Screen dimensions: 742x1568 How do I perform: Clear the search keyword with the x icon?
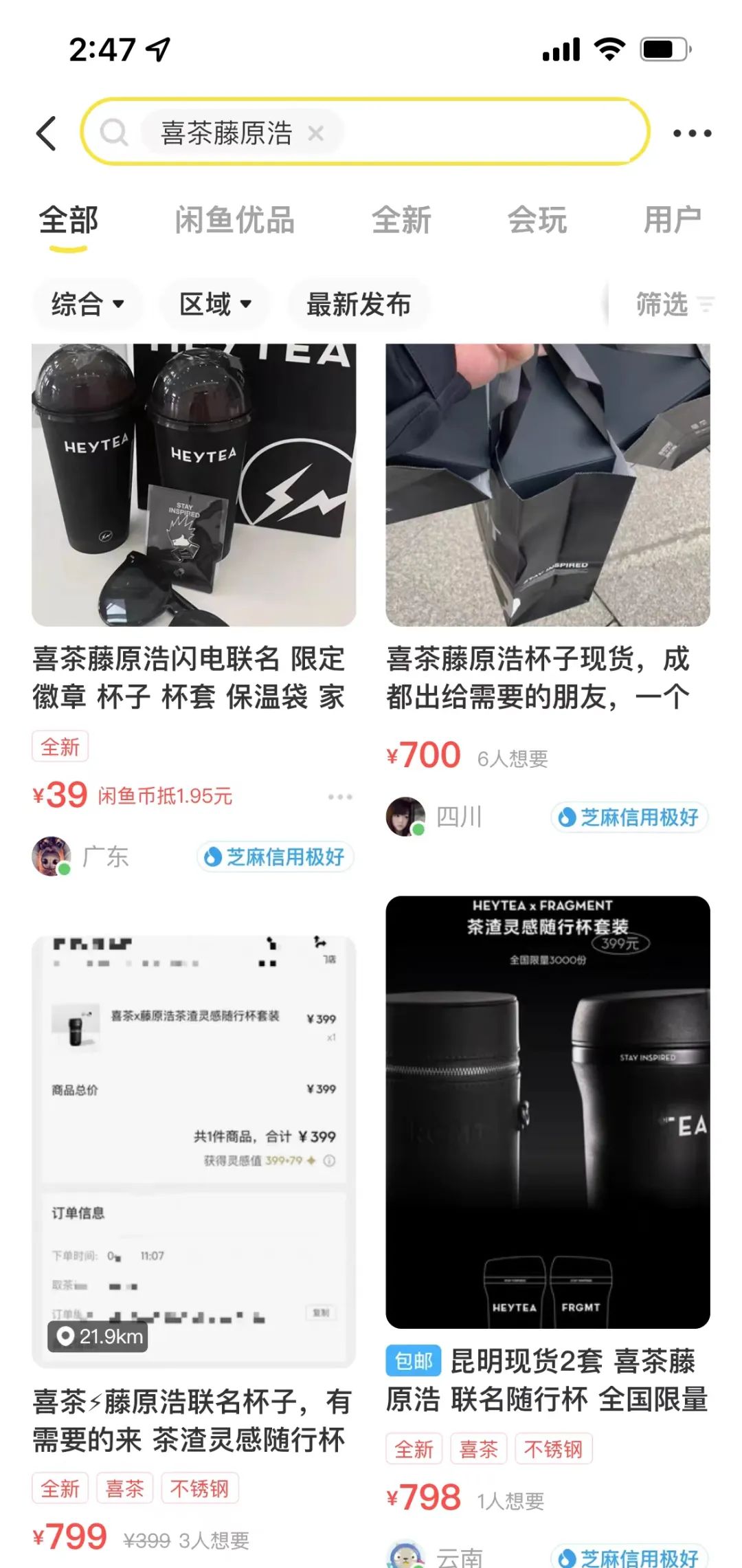tap(317, 133)
